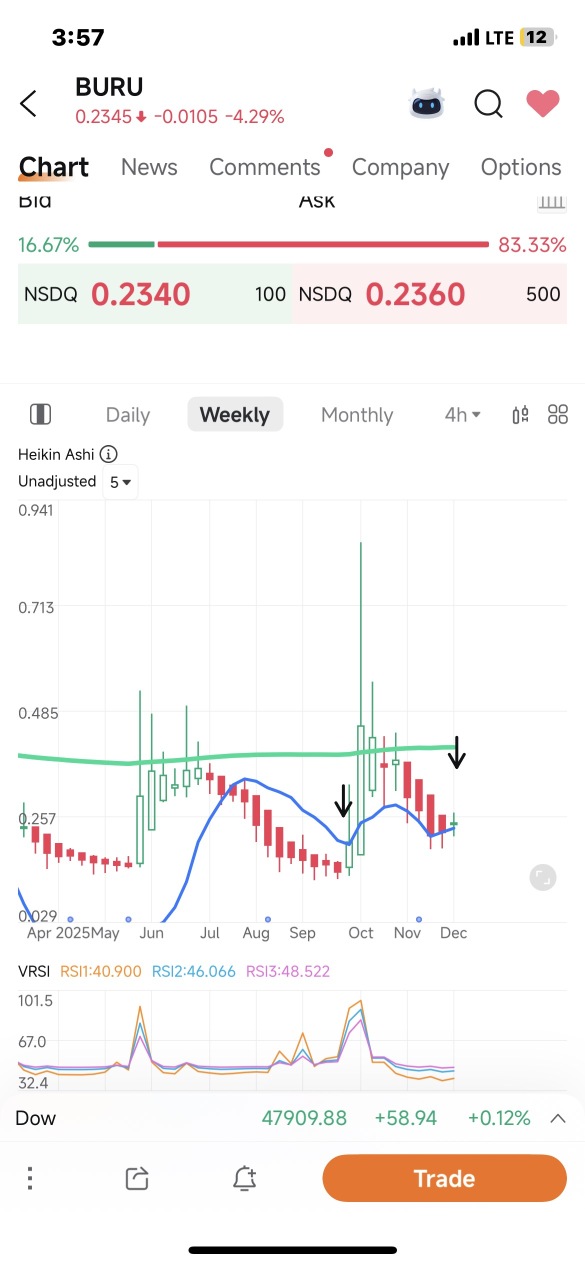Tap the orange Trade button
Screen dimensions: 585x1266
pos(444,1178)
